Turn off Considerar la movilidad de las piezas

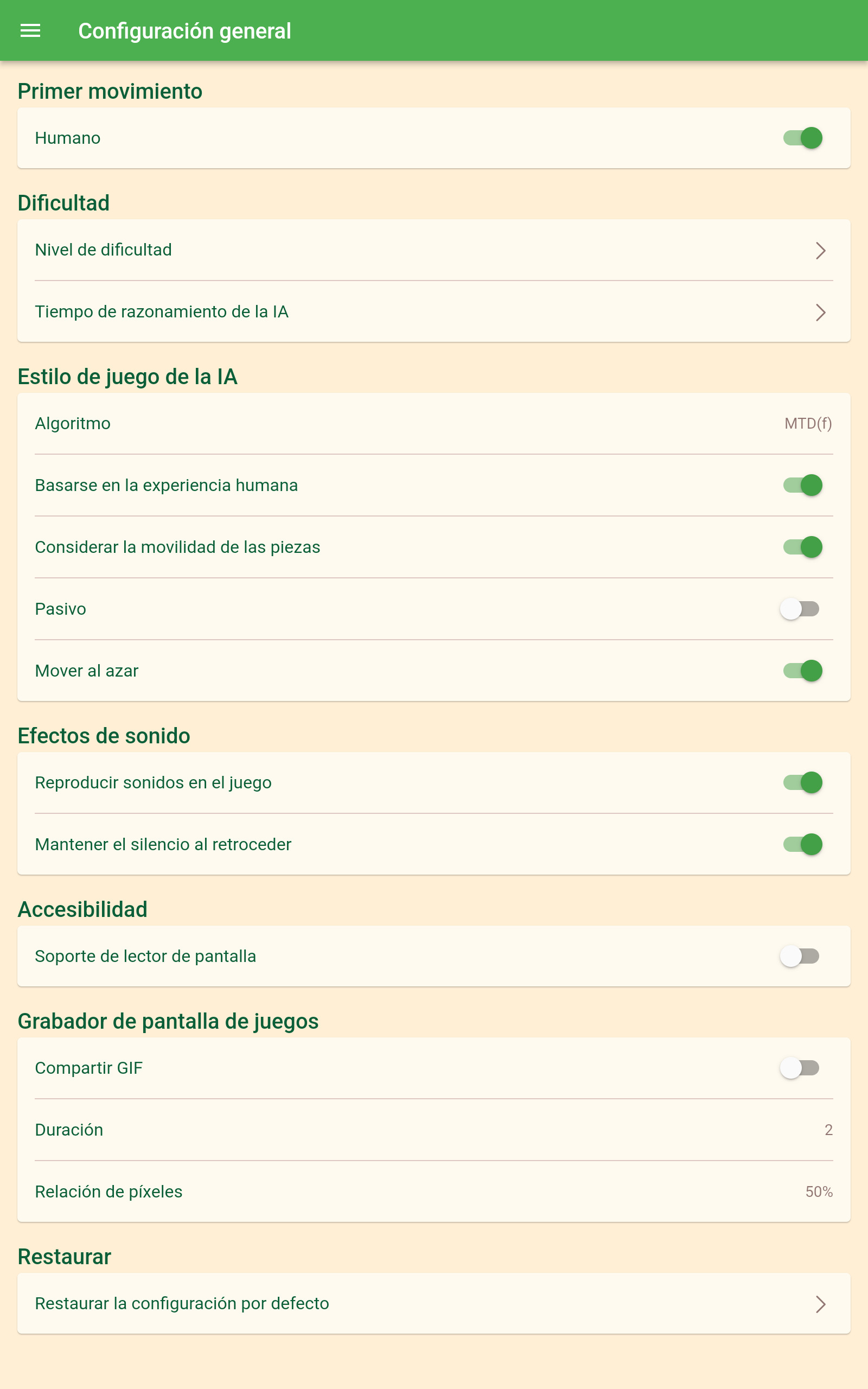[802, 547]
